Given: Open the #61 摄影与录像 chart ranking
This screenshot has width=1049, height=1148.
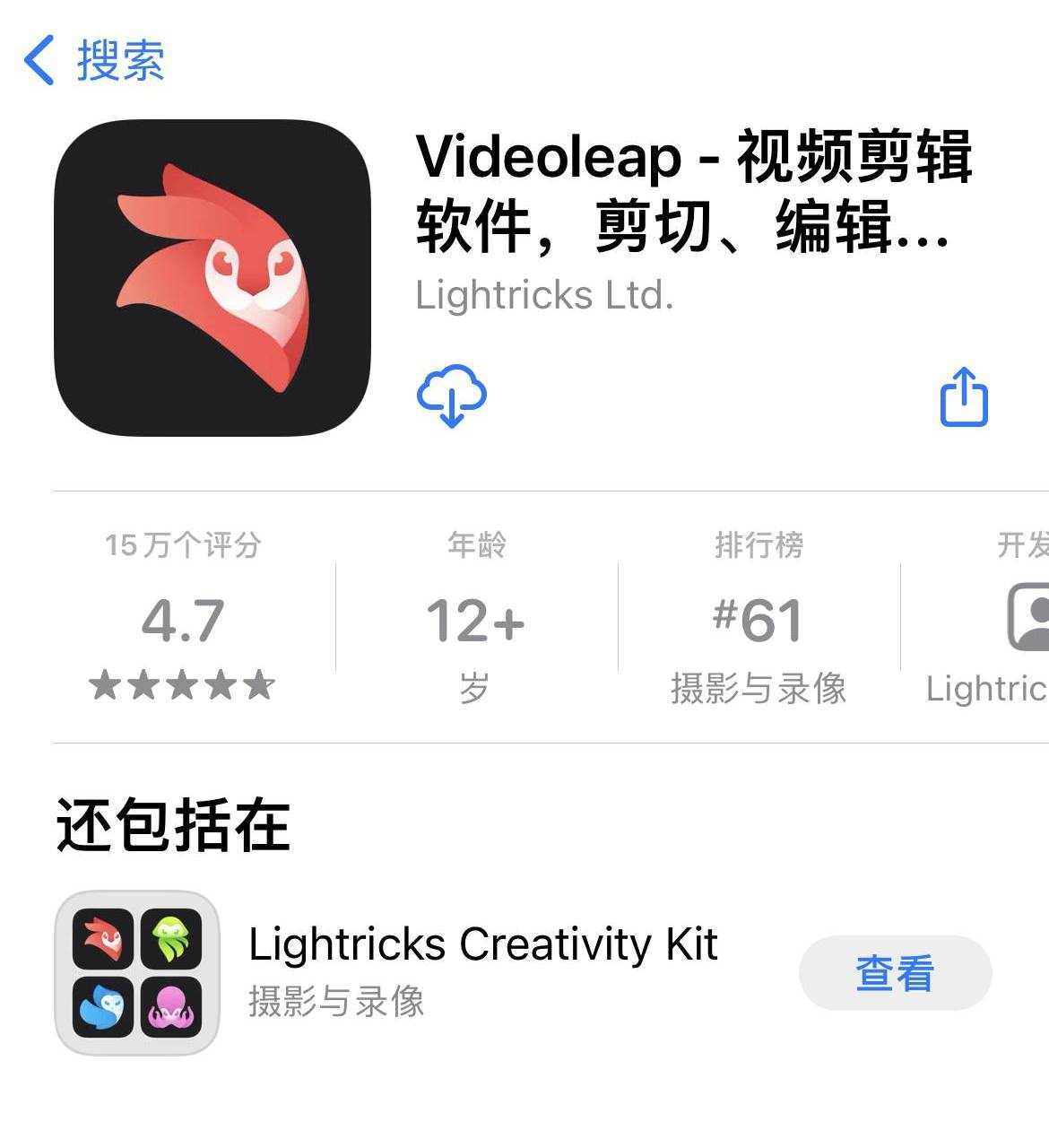Looking at the screenshot, I should click(x=759, y=621).
